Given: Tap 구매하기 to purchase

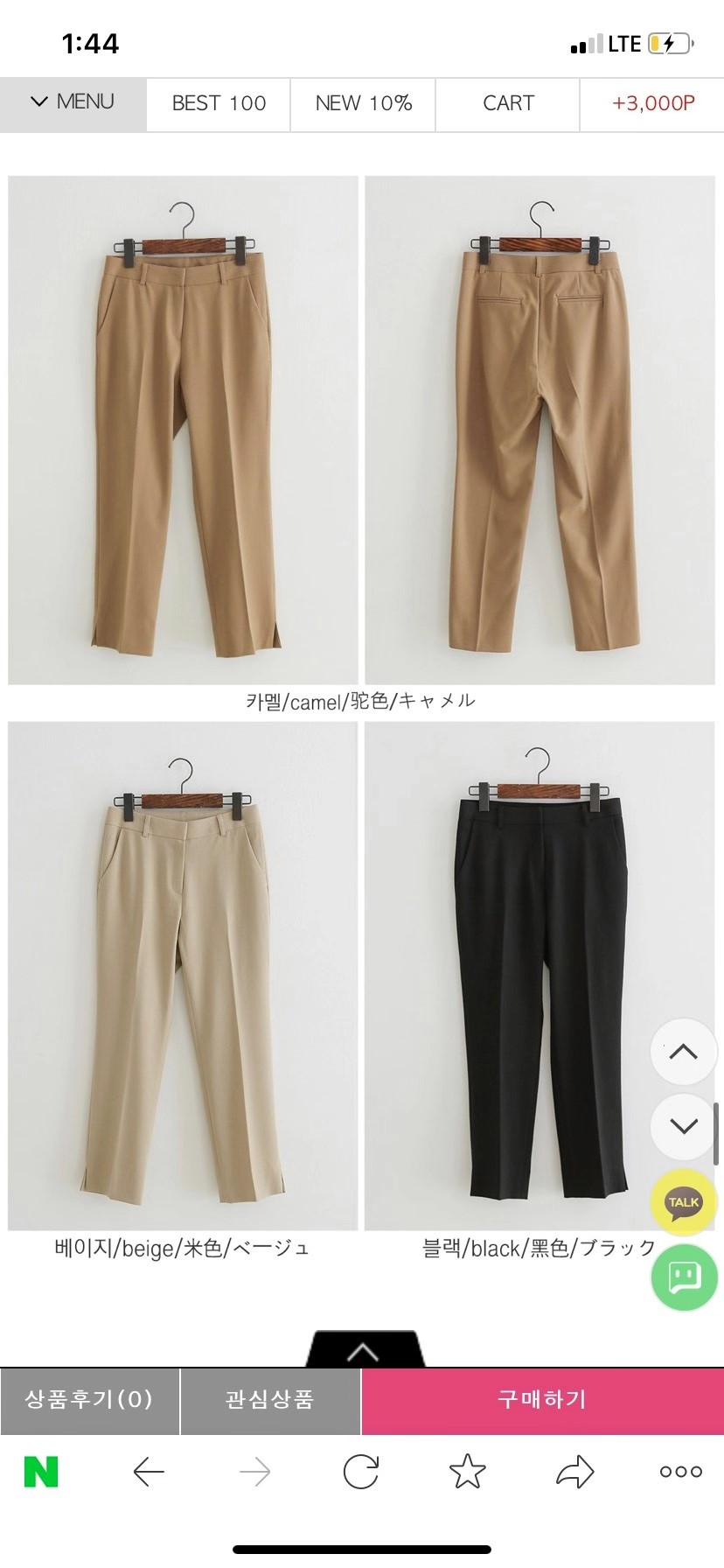Looking at the screenshot, I should (x=542, y=1399).
